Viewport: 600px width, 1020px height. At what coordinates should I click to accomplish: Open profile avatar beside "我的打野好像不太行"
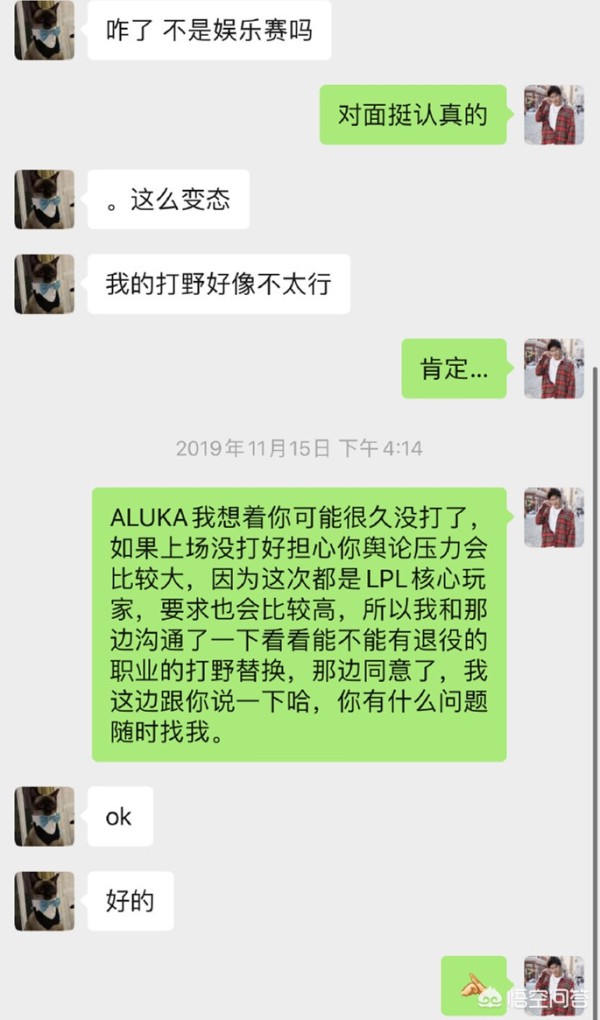click(x=44, y=284)
